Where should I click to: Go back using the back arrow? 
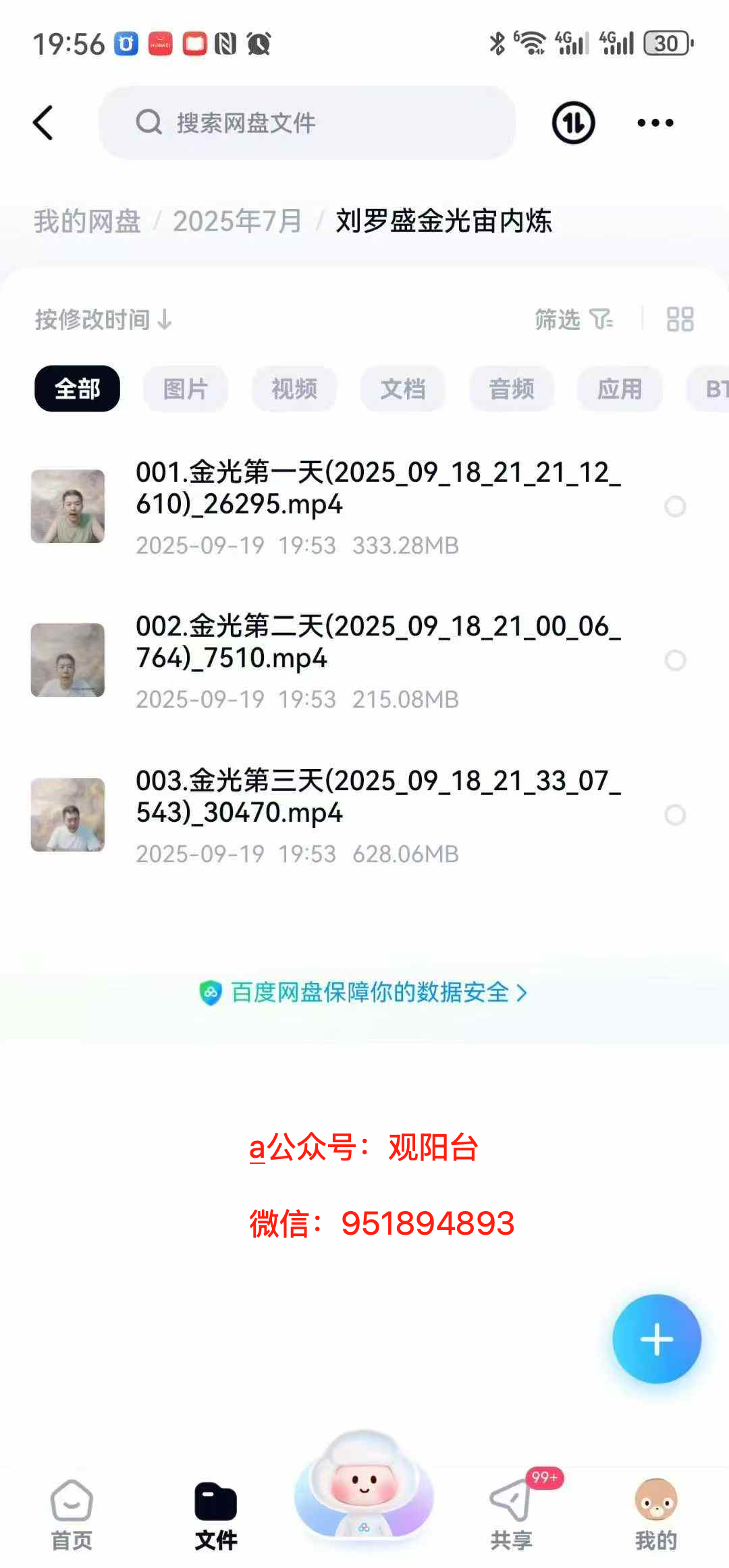43,123
